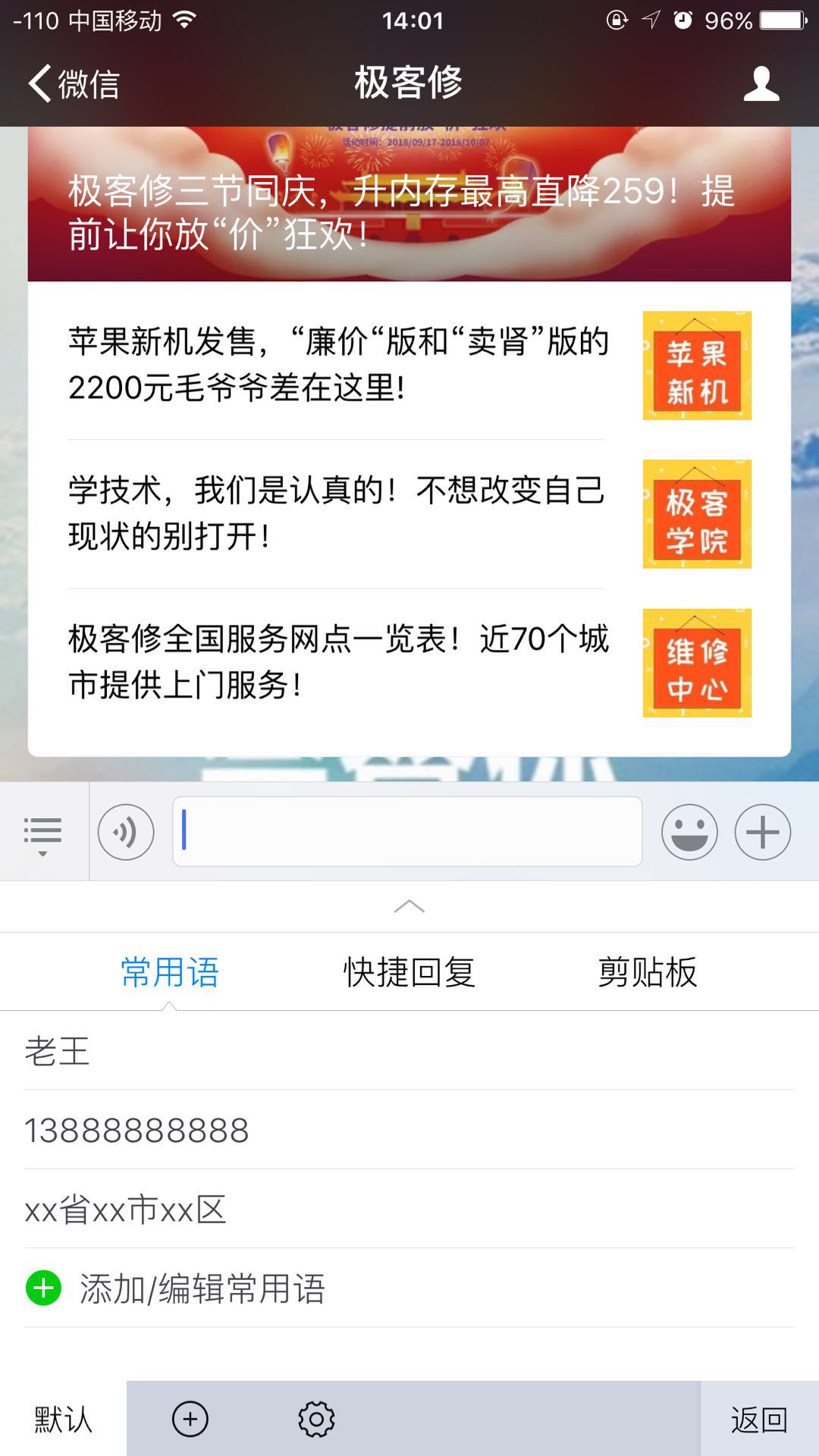
Task: Tap 添加/编辑常用语 to edit phrases
Action: [202, 1288]
